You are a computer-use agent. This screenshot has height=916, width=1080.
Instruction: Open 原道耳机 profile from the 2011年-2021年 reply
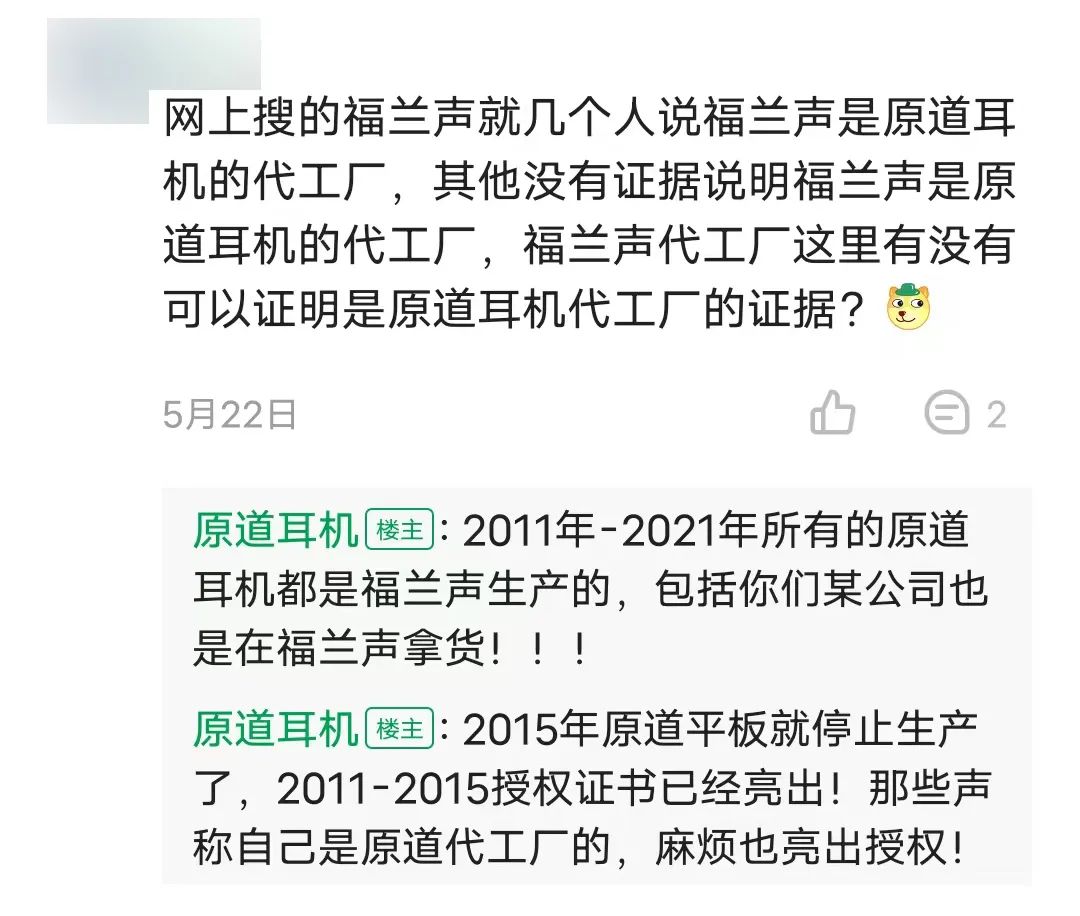pos(275,531)
